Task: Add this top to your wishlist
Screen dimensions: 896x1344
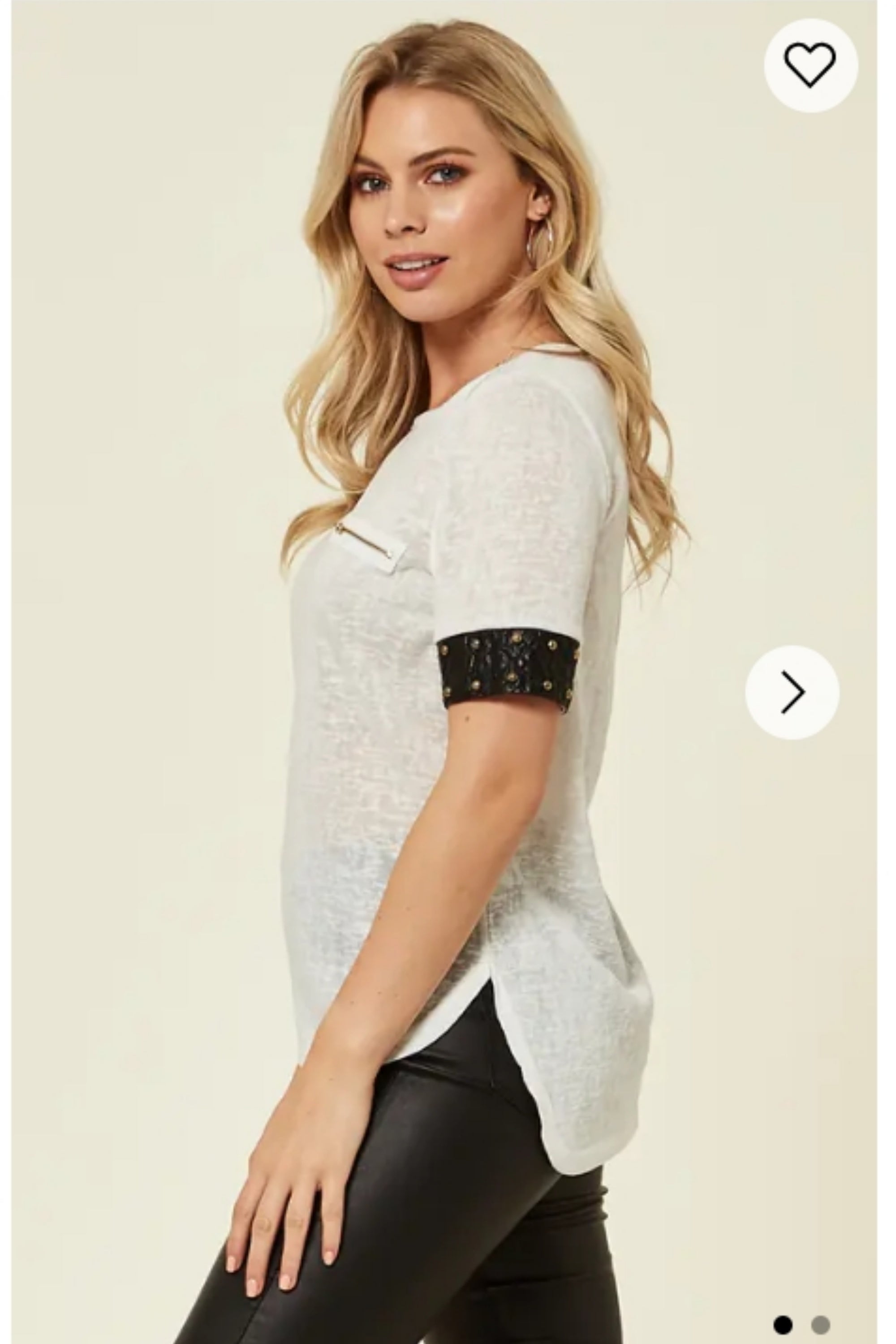Action: click(810, 65)
